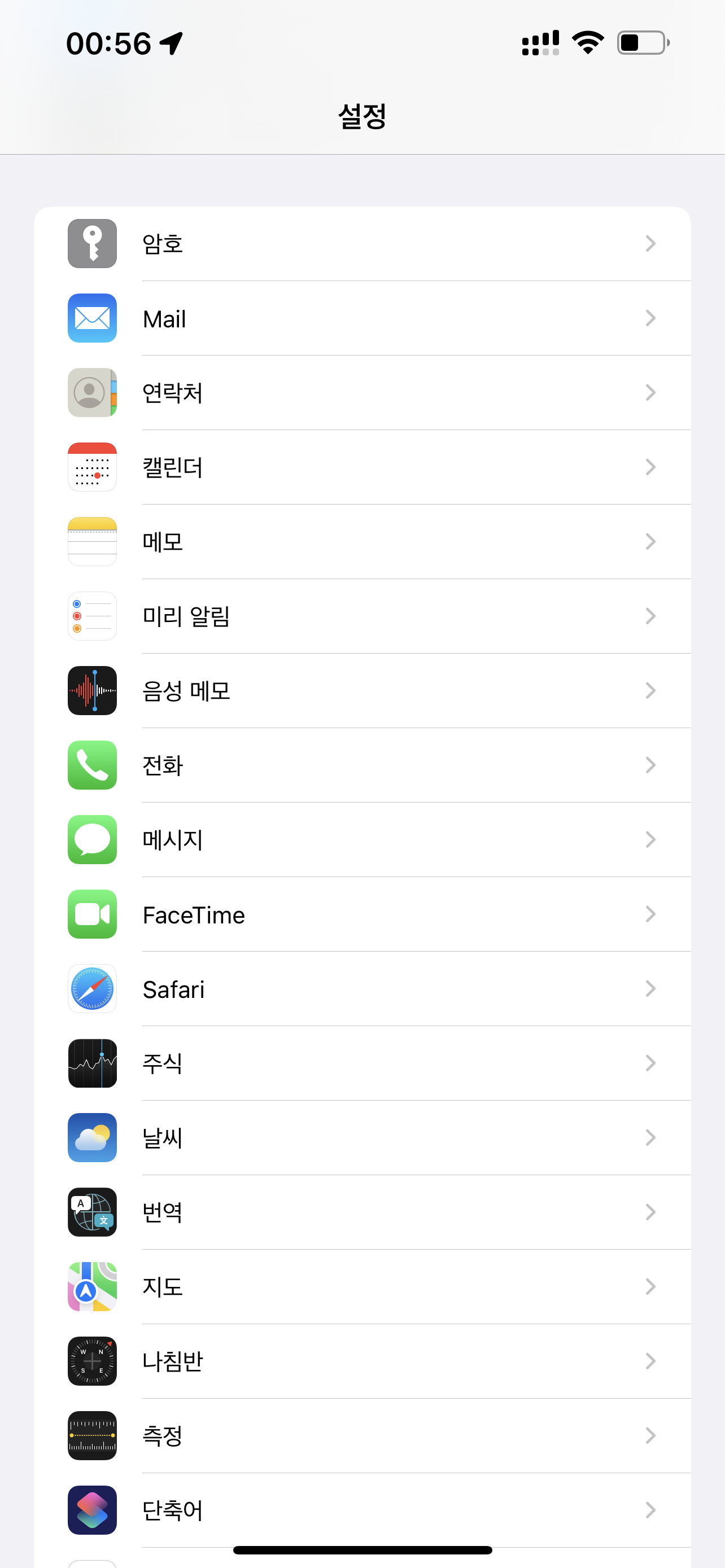Tap the 나침반 (Compass) row

click(362, 1361)
